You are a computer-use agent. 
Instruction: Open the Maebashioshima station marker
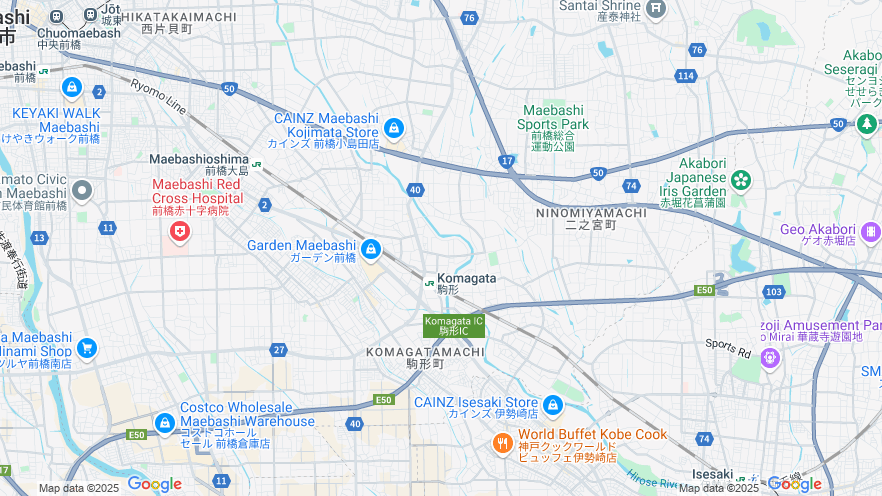point(257,165)
